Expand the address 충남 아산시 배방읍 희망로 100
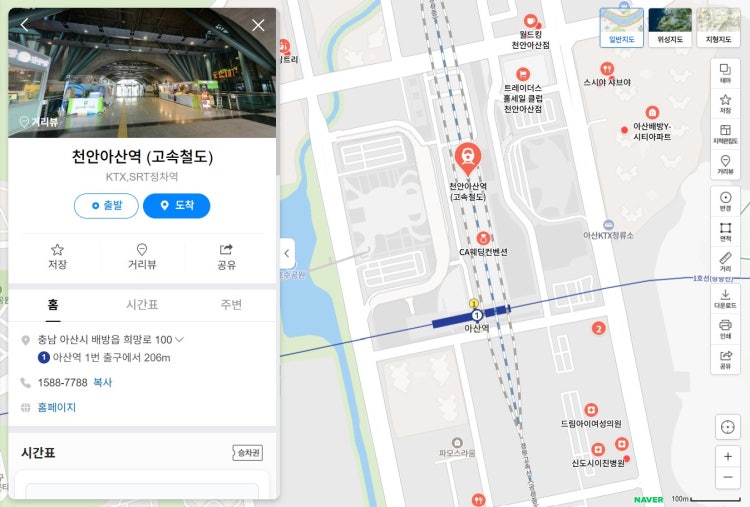Screen dimensions: 750x507 pyautogui.click(x=179, y=340)
